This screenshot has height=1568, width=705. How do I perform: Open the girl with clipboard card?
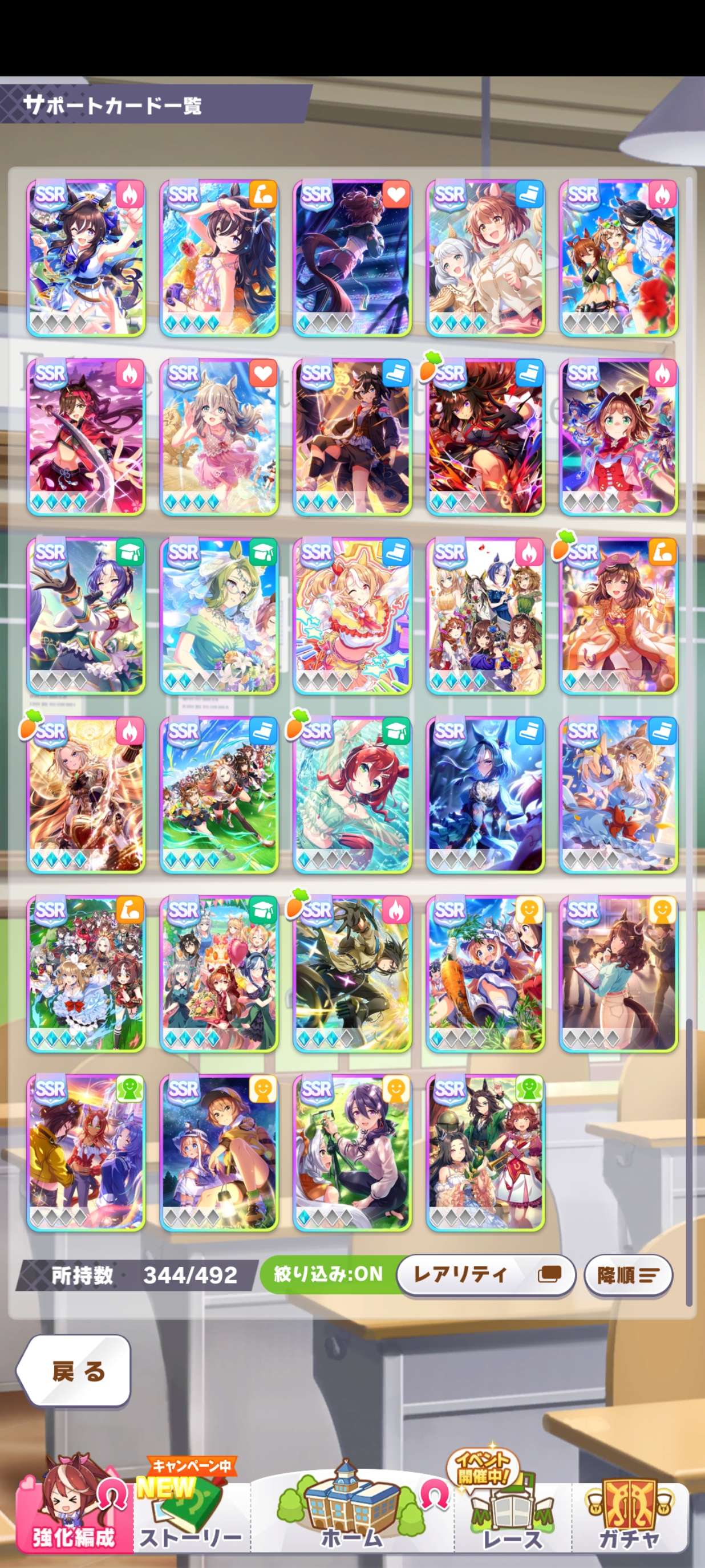(618, 974)
